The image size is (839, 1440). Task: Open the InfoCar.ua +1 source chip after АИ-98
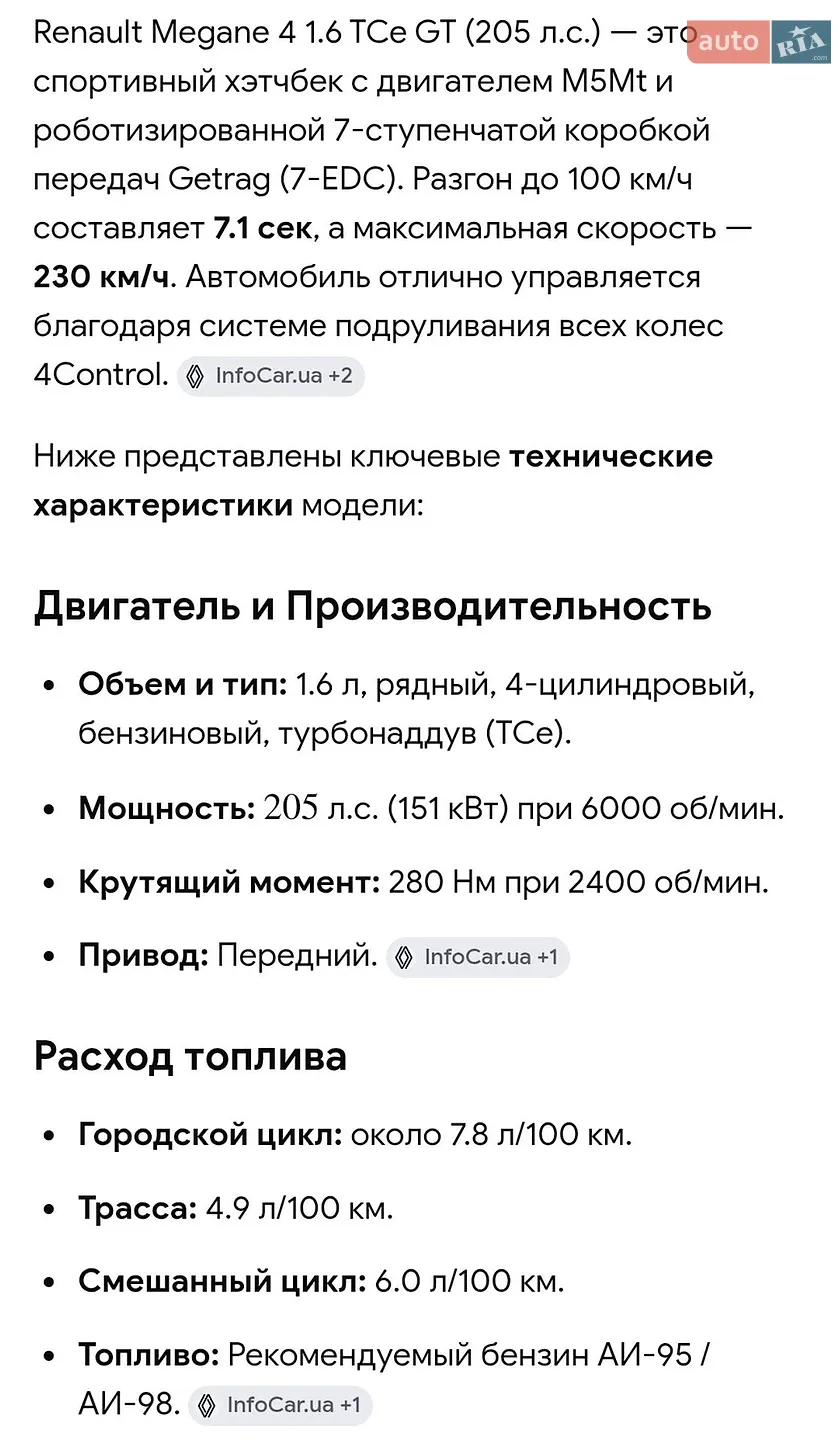280,1405
